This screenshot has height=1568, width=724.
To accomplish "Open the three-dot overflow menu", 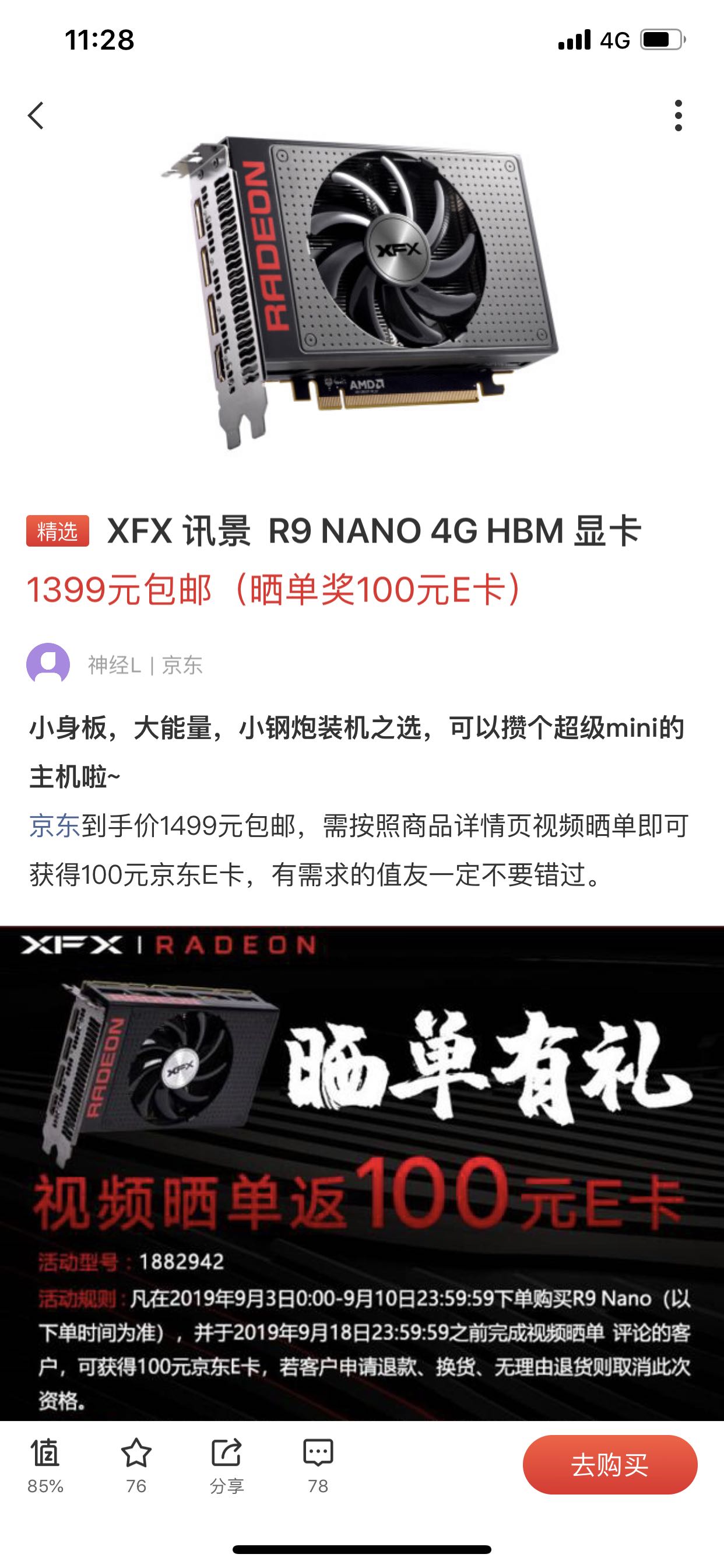I will 678,116.
